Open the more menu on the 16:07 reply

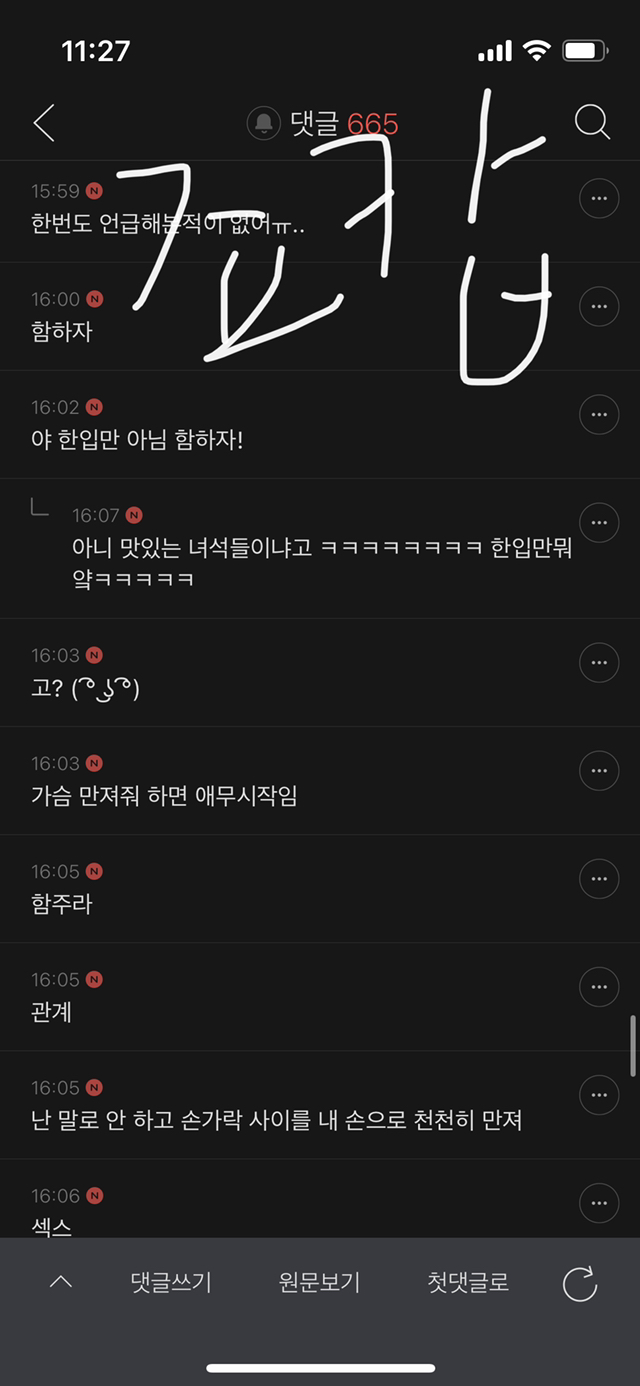[599, 522]
